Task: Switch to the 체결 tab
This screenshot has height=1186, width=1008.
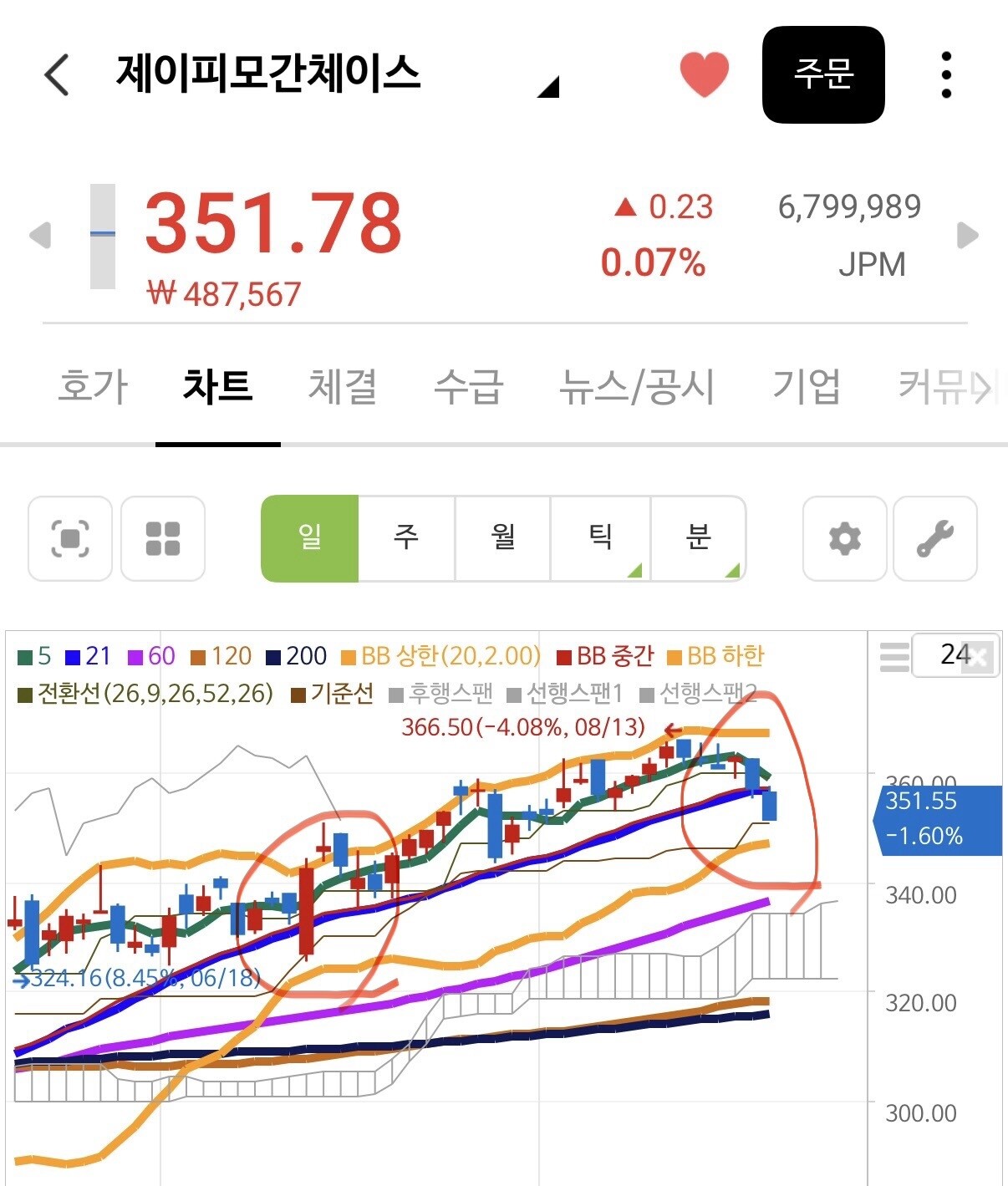Action: (343, 386)
